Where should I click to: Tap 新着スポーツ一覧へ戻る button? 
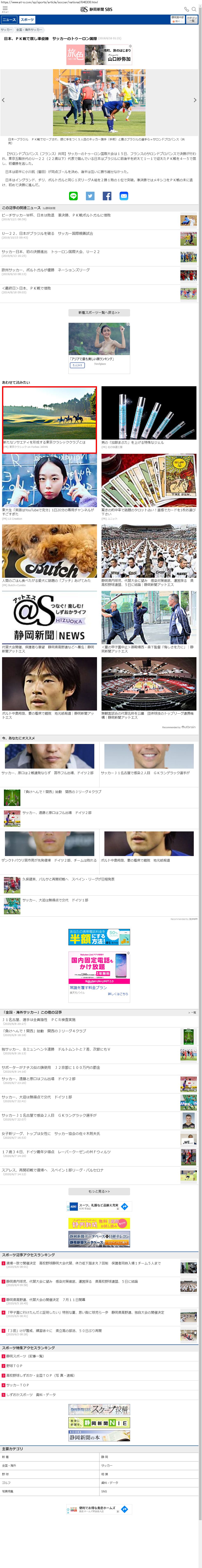coord(99,312)
